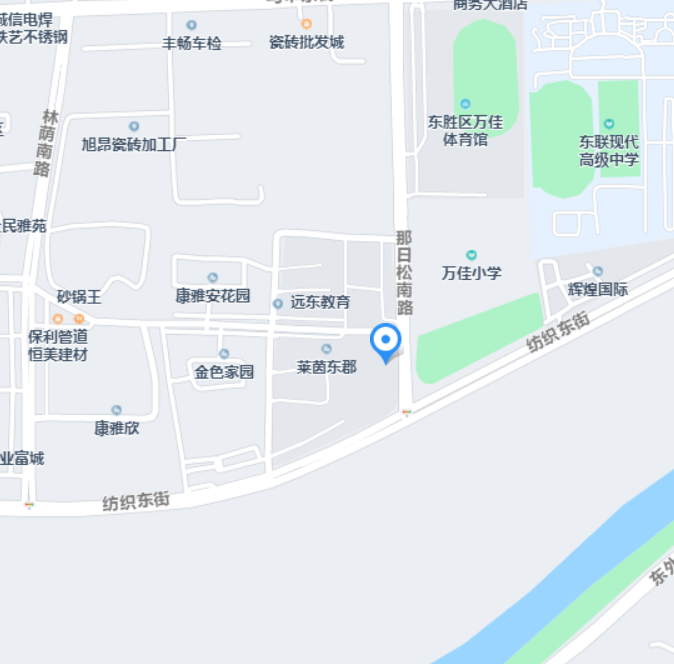Viewport: 674px width, 664px height.
Task: Tap the 辉煌国际 place marker
Action: pos(597,271)
